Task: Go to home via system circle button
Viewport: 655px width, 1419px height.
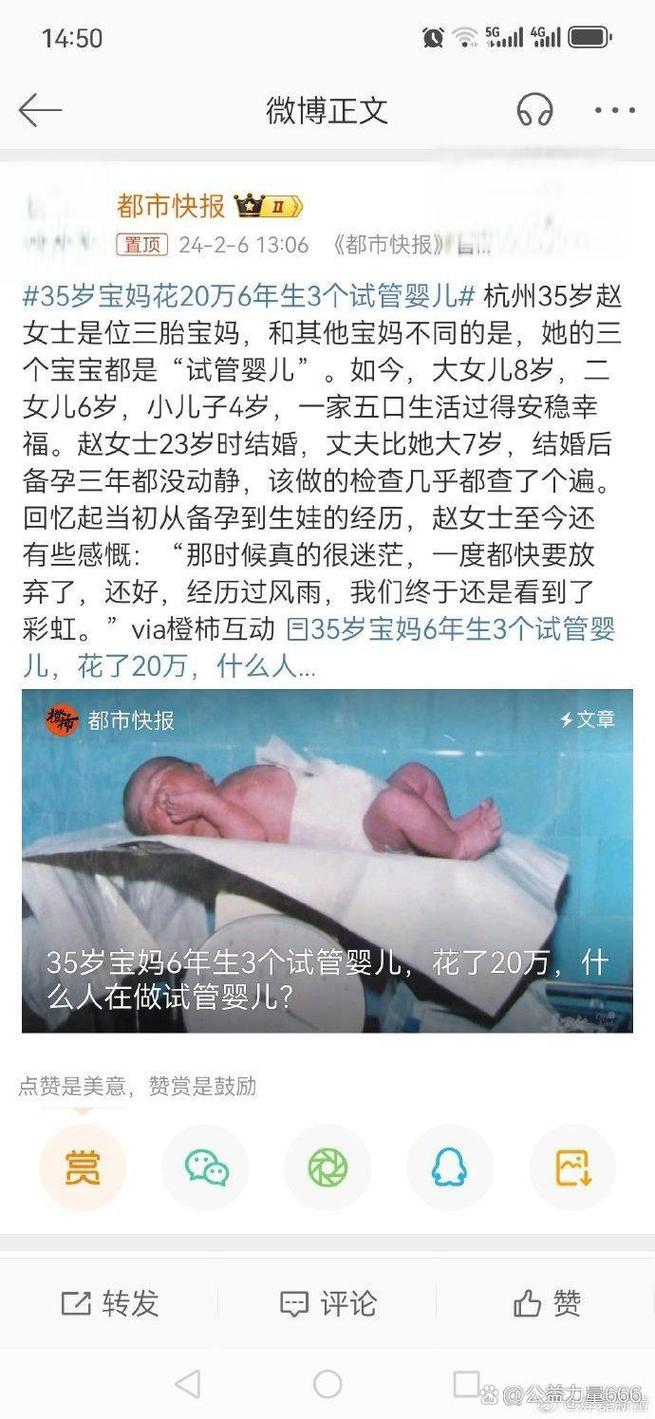Action: pos(327,1384)
